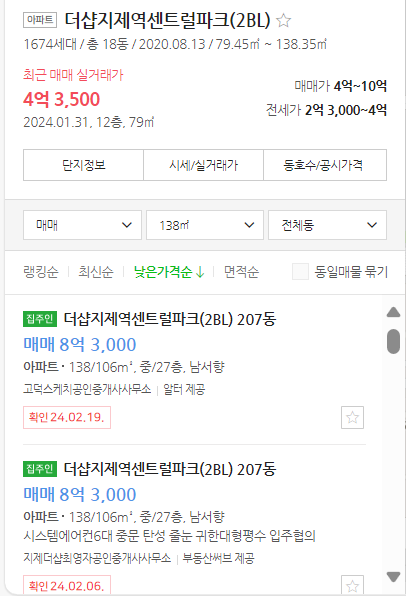
Task: Toggle the 낮은가격순 sort order
Action: pyautogui.click(x=169, y=272)
